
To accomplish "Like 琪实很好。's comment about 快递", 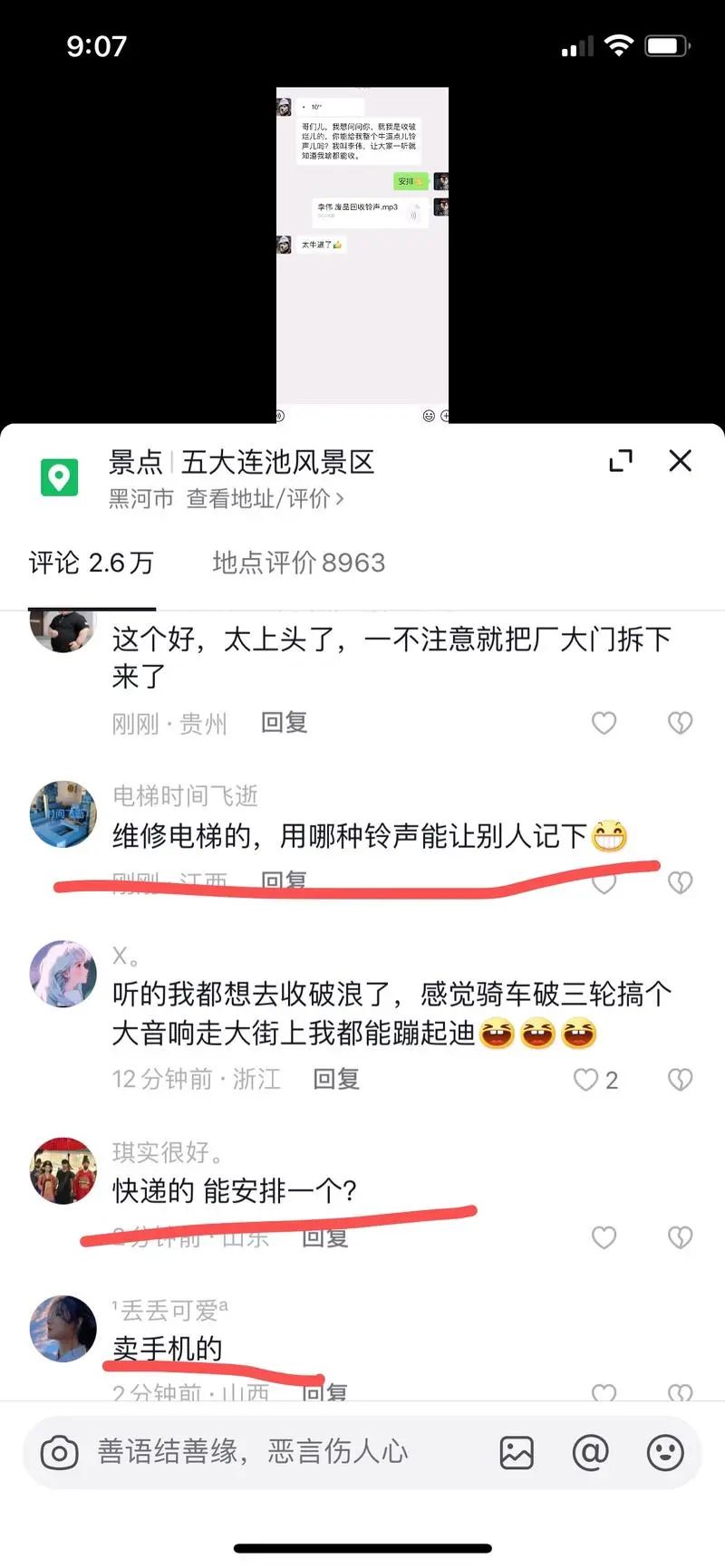I will (604, 1237).
